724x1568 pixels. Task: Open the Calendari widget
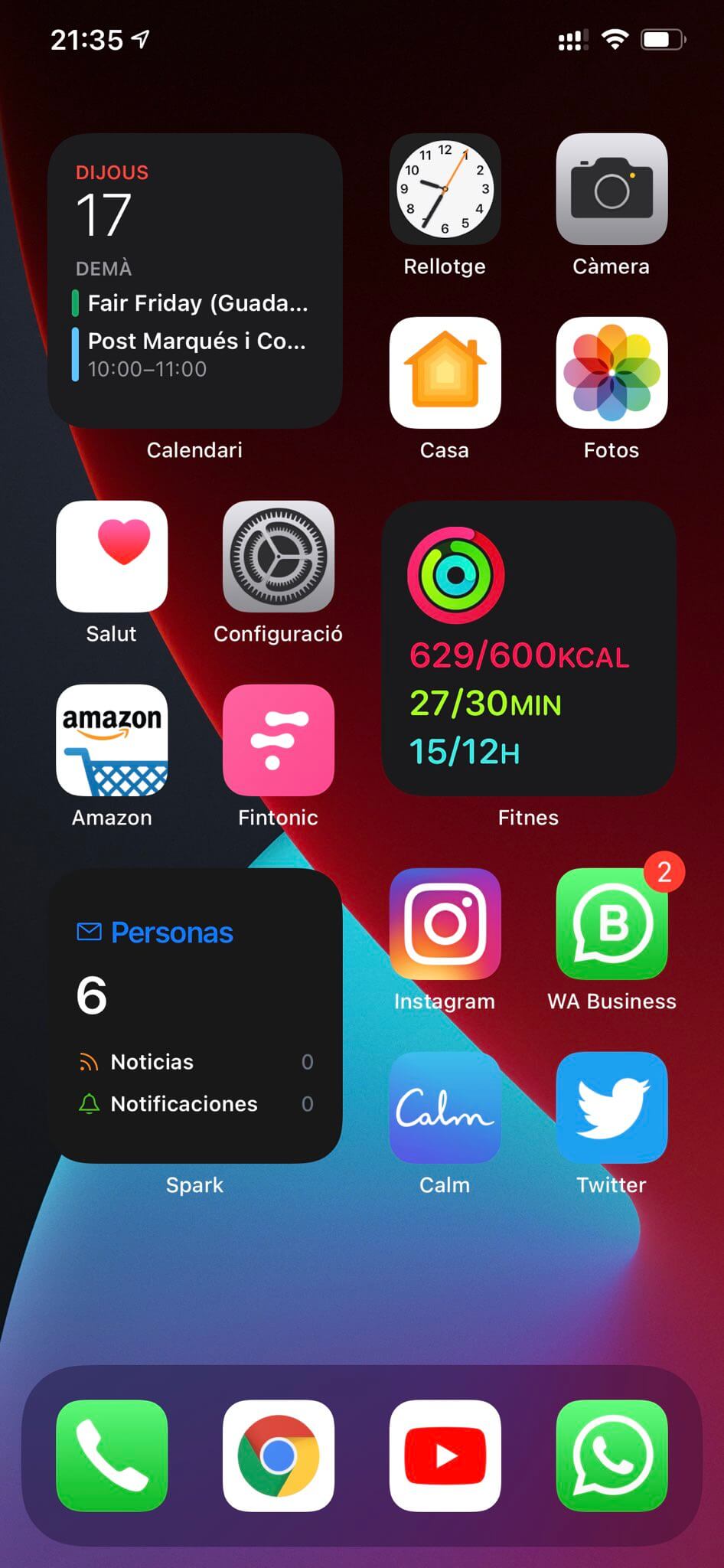(194, 281)
